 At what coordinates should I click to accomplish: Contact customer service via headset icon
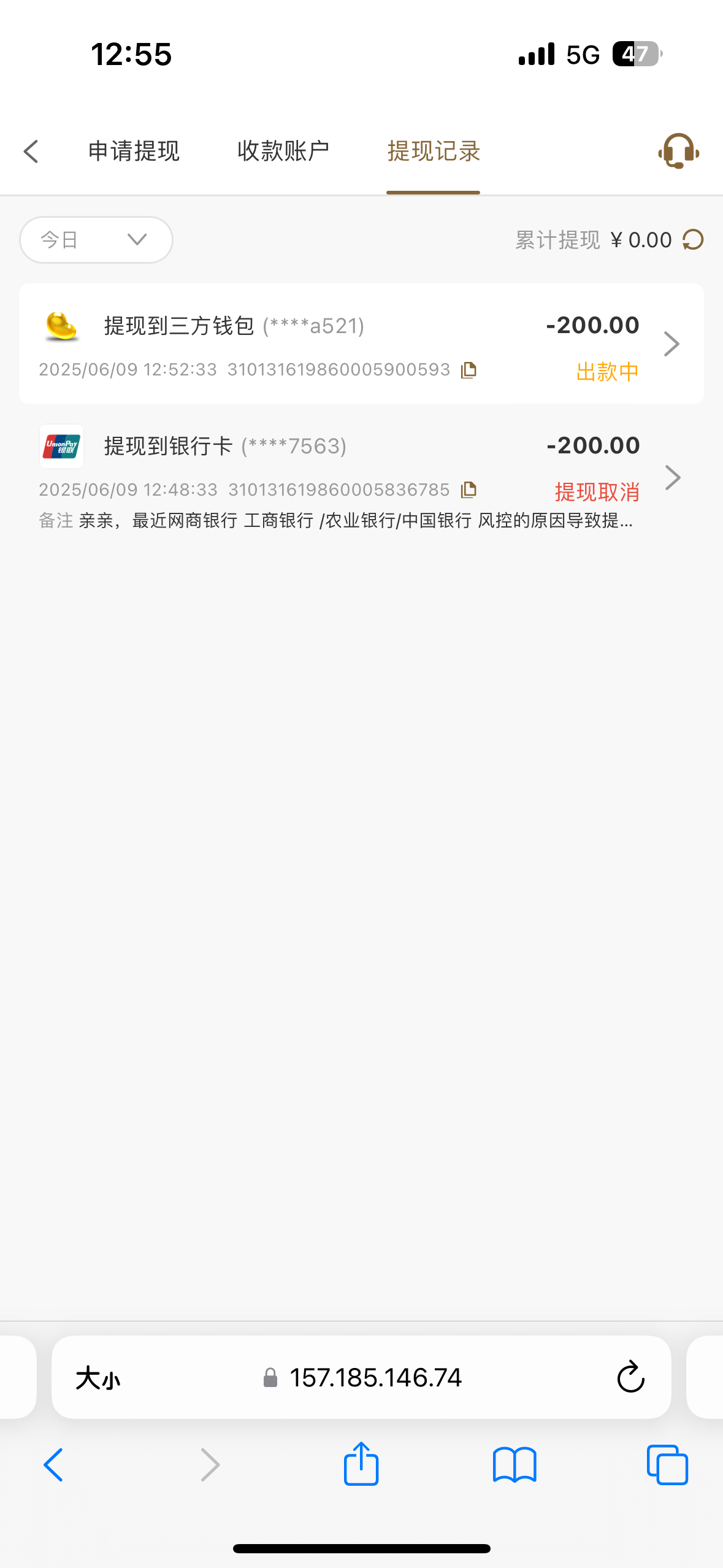[x=678, y=151]
